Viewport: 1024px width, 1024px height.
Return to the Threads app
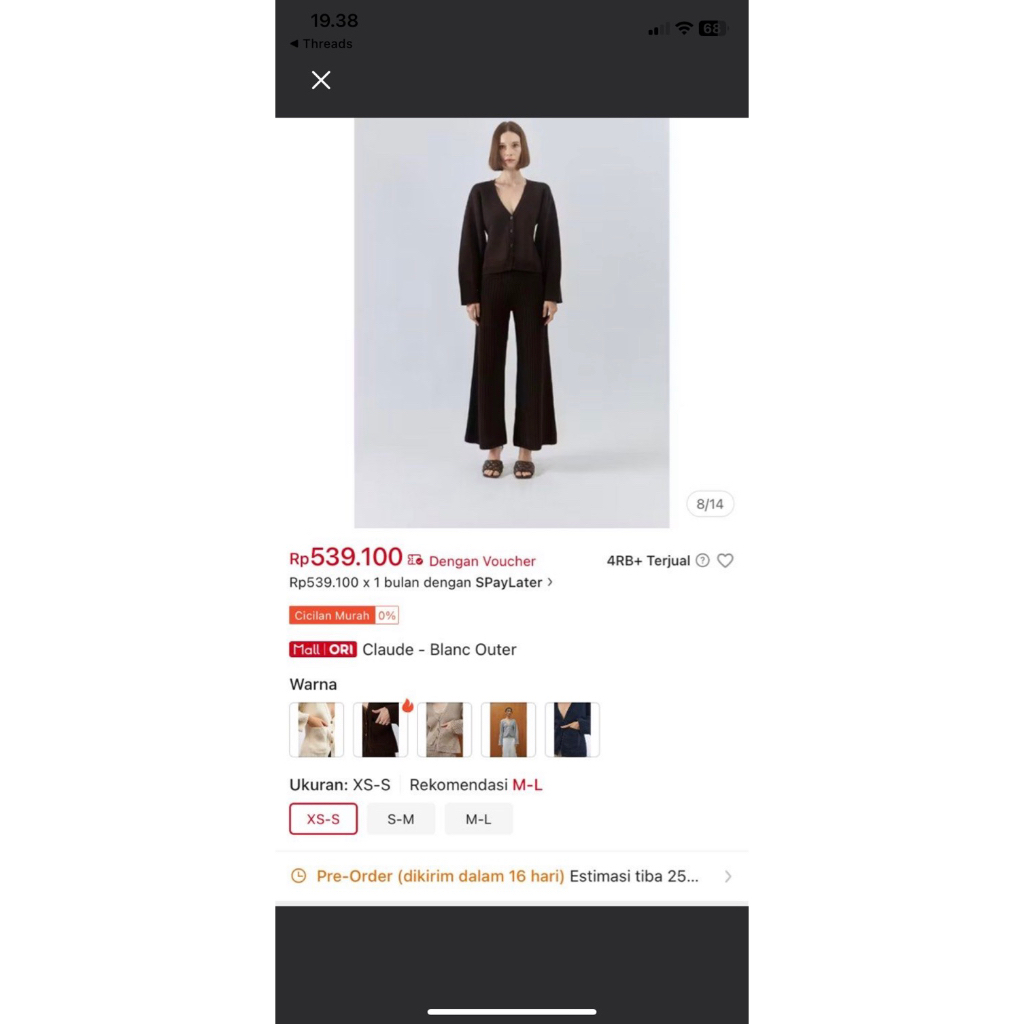[x=321, y=44]
